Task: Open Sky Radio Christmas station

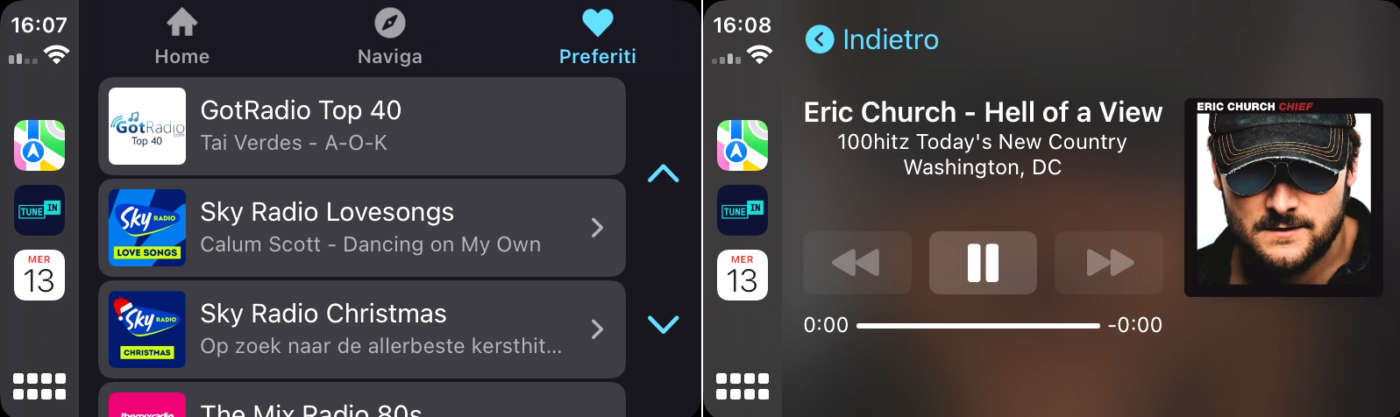Action: (362, 329)
